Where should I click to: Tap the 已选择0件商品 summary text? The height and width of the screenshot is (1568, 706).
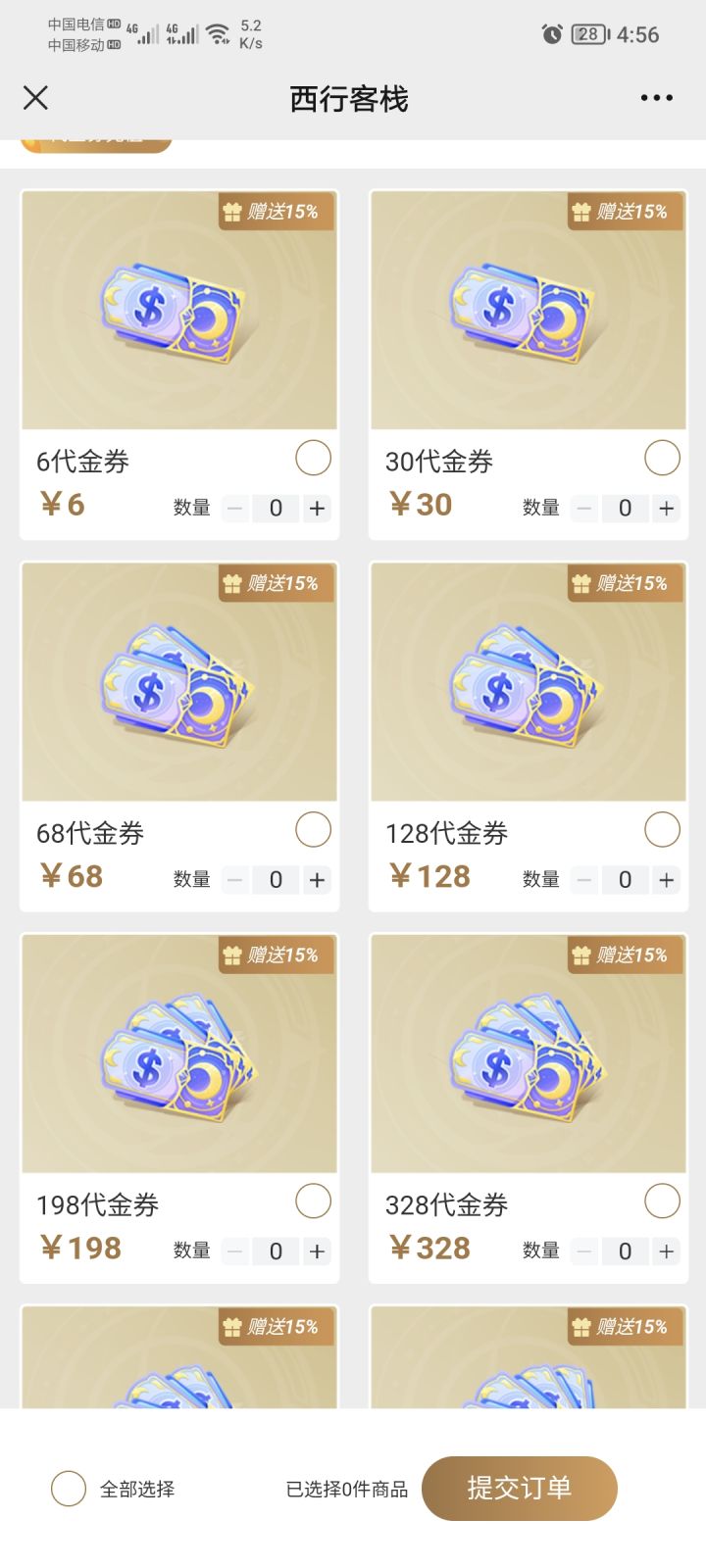coord(347,1489)
